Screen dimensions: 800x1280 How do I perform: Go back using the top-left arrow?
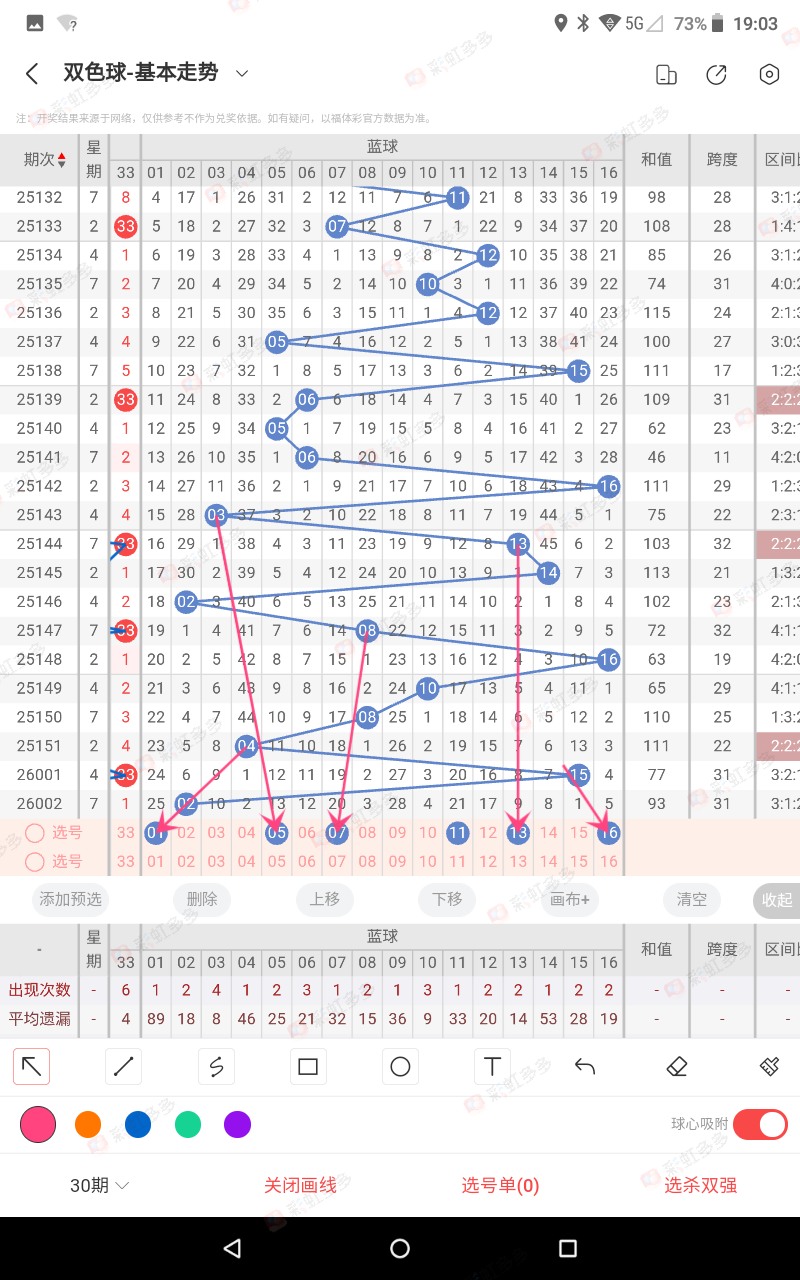[x=32, y=74]
